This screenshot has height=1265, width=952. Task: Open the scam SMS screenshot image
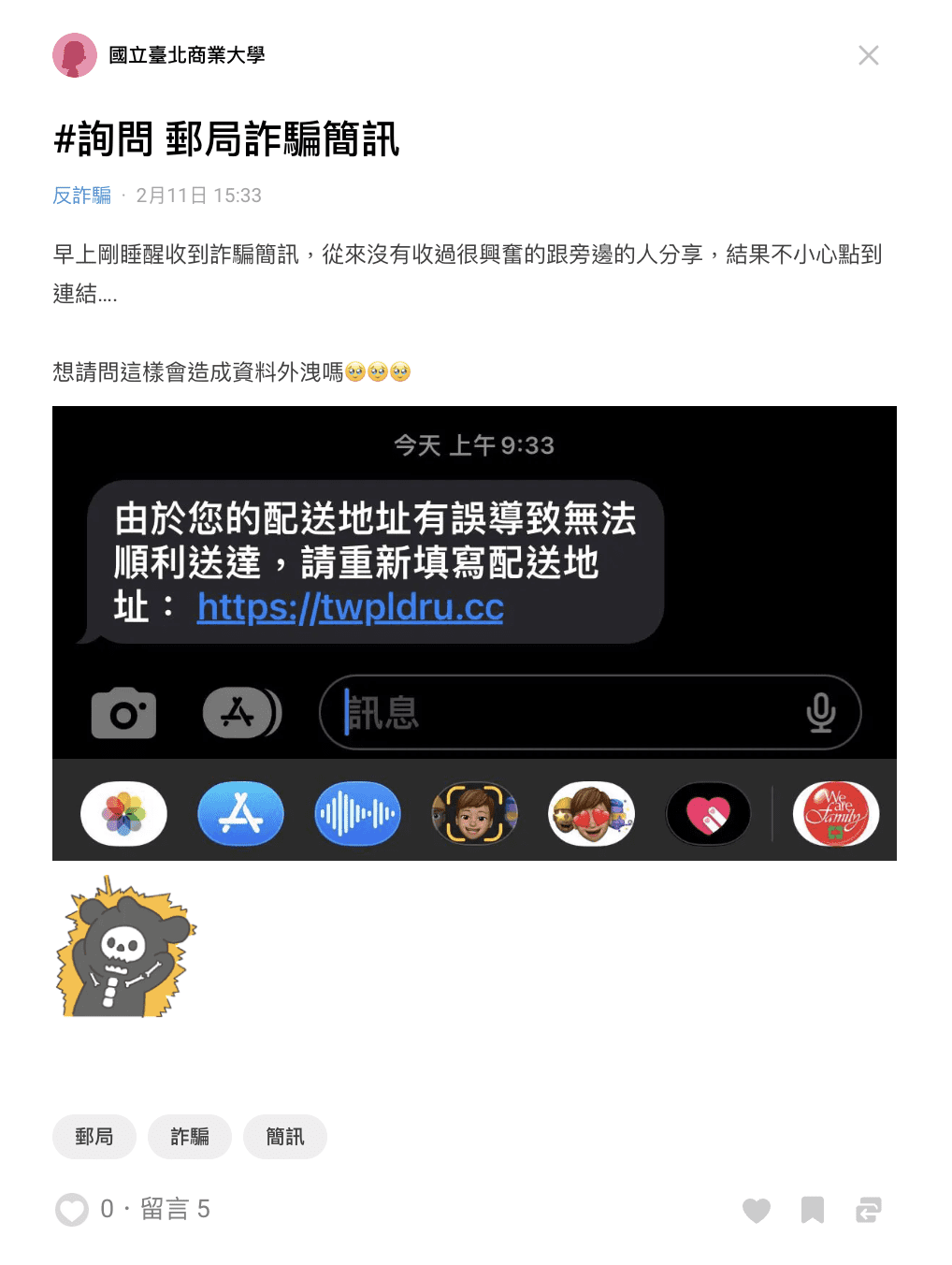474,632
